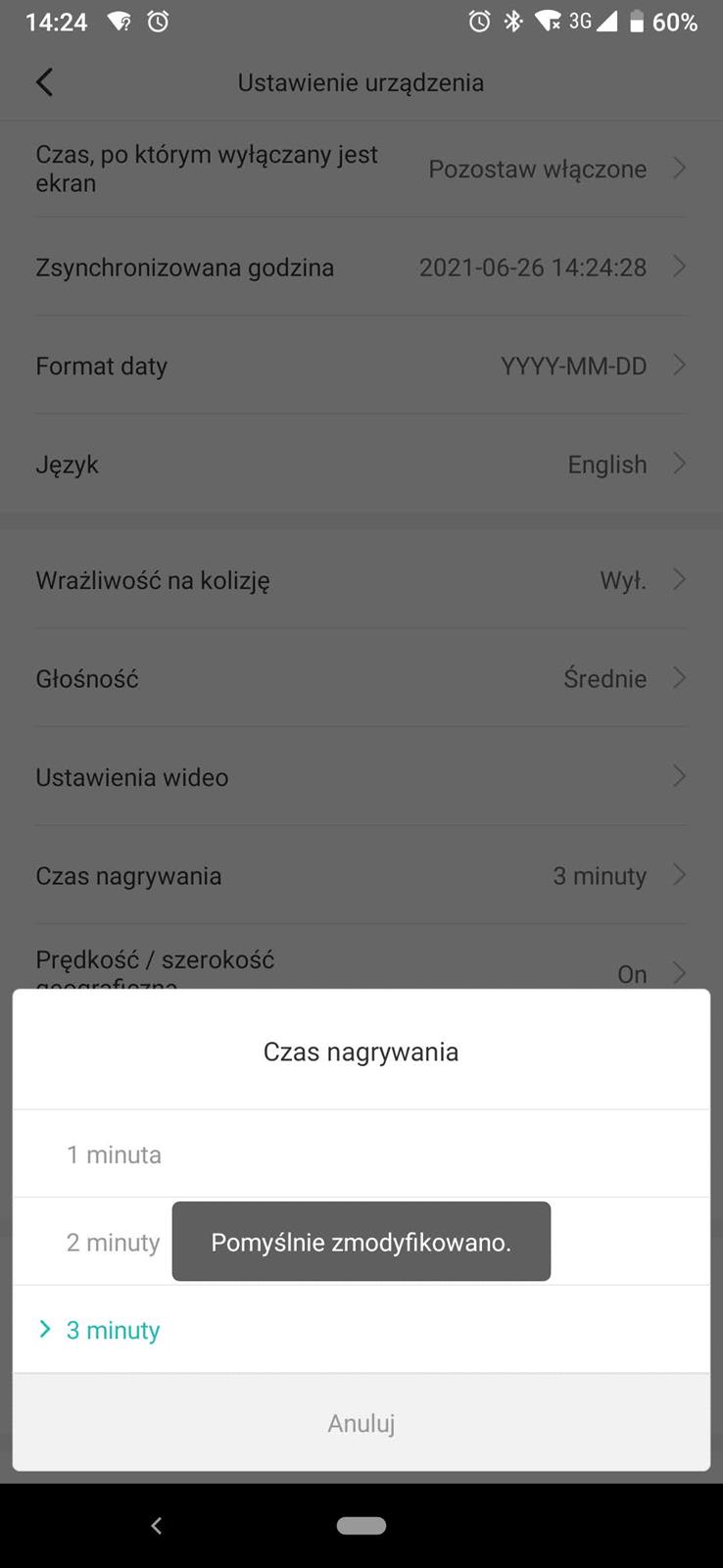Go back with the system navigation arrow
This screenshot has width=723, height=1568.
[157, 1526]
